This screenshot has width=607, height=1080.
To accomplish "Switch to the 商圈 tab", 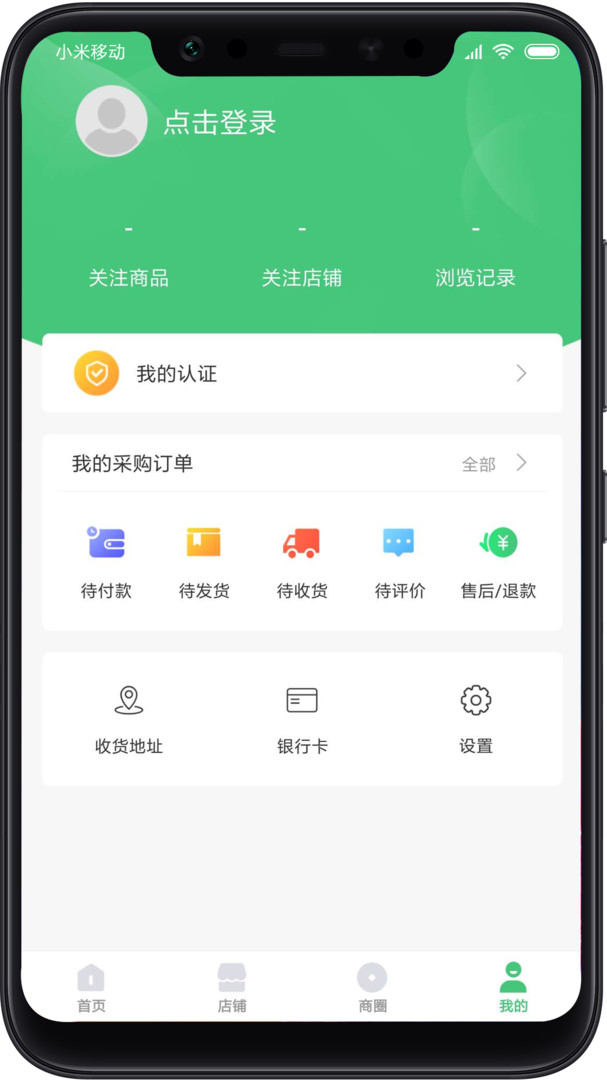I will pyautogui.click(x=372, y=988).
